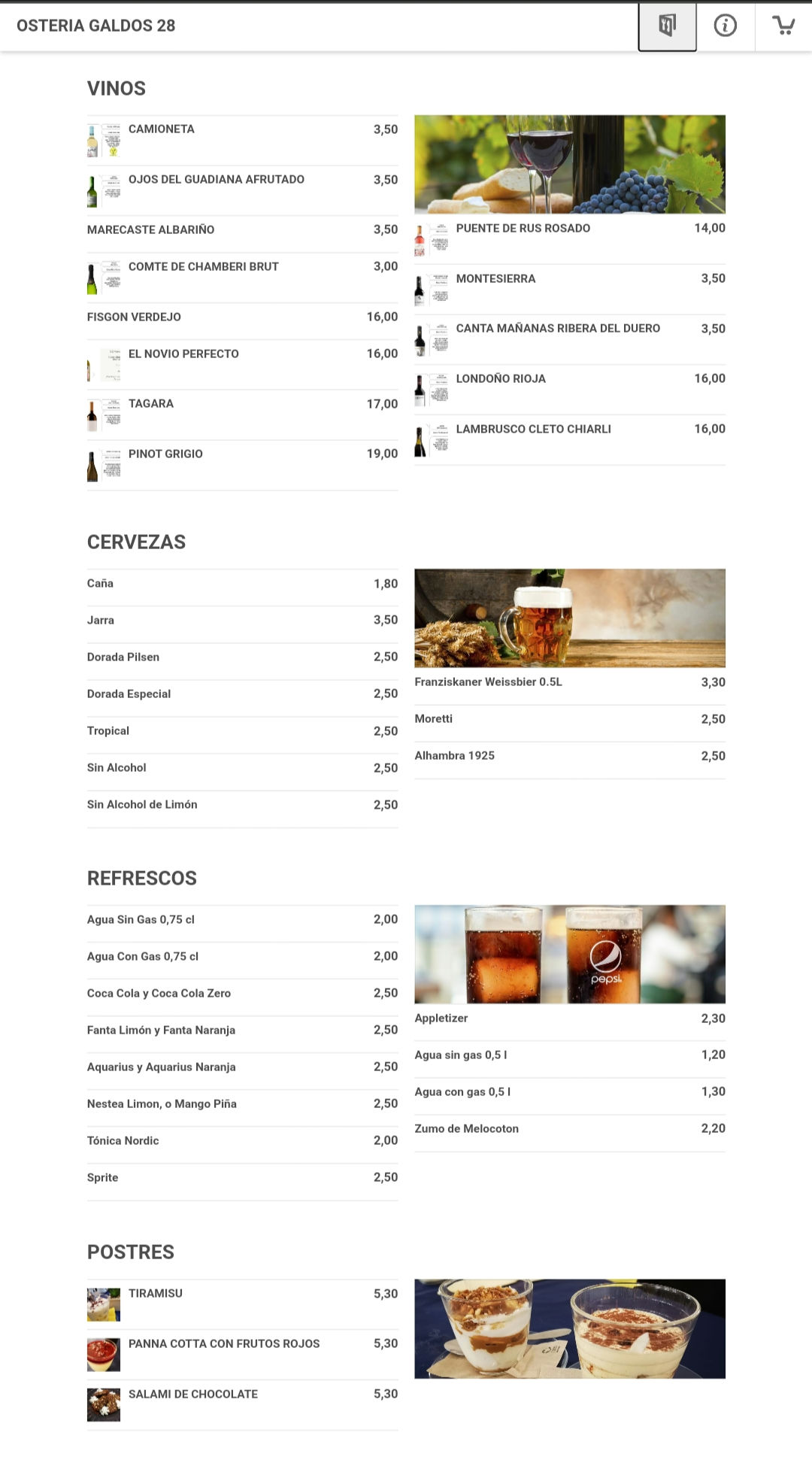The image size is (812, 1457).
Task: Open the shopping cart
Action: (783, 26)
